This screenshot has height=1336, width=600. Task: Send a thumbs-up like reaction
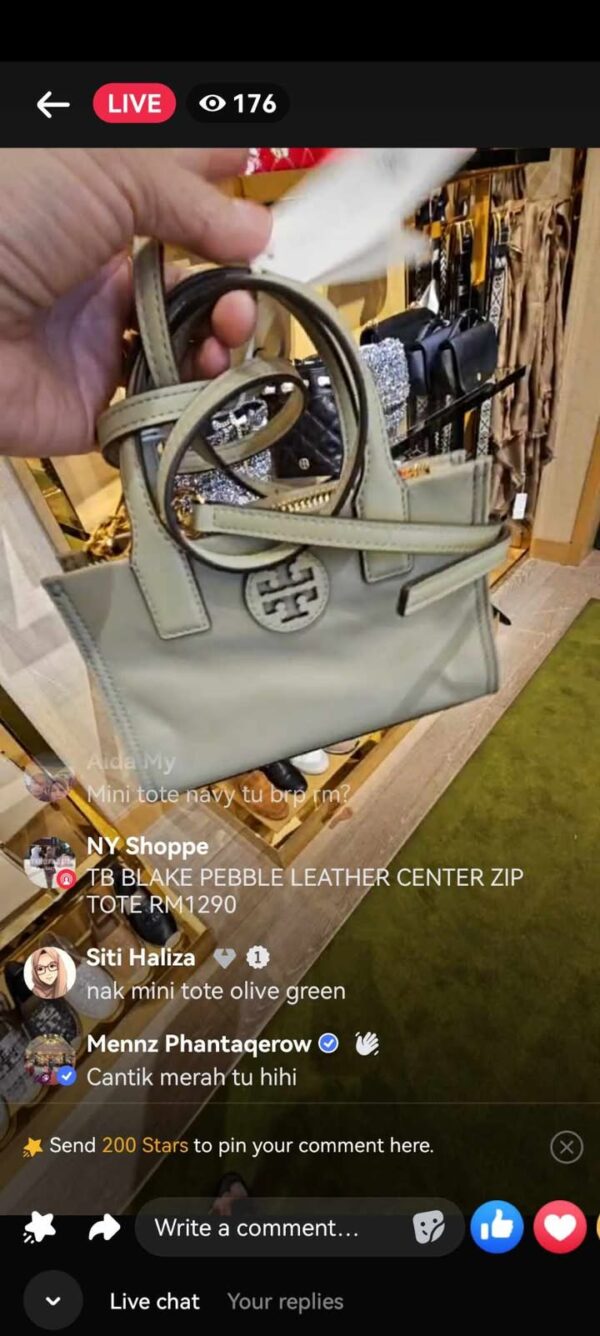497,1228
